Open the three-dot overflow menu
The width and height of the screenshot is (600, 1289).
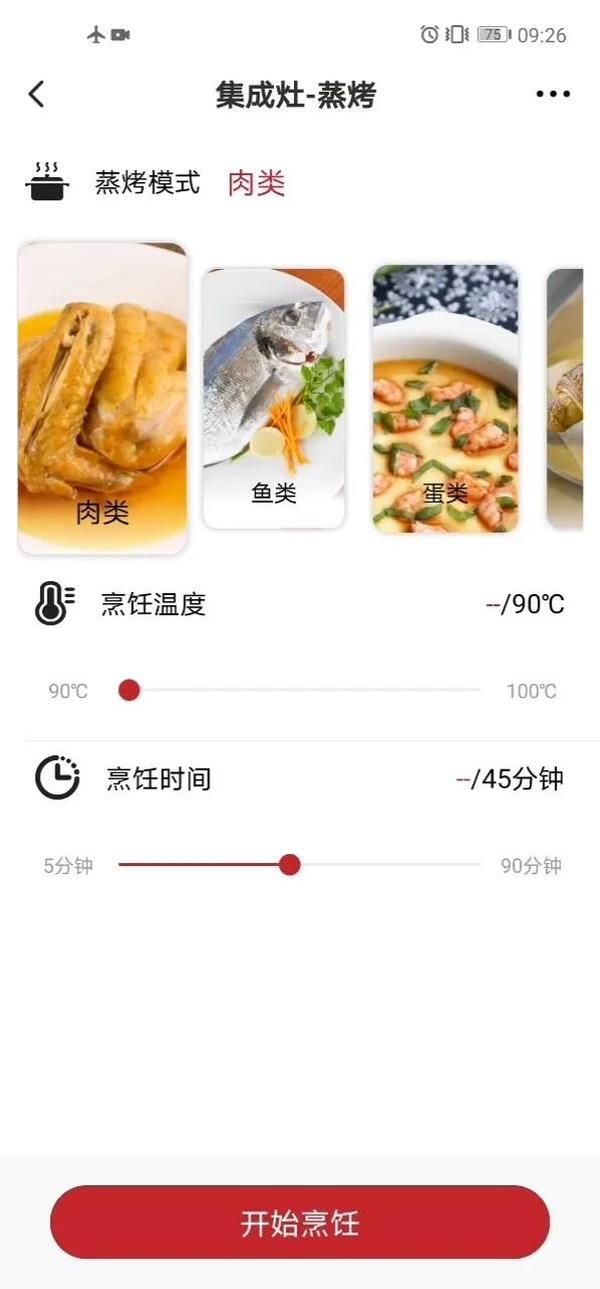(x=553, y=95)
